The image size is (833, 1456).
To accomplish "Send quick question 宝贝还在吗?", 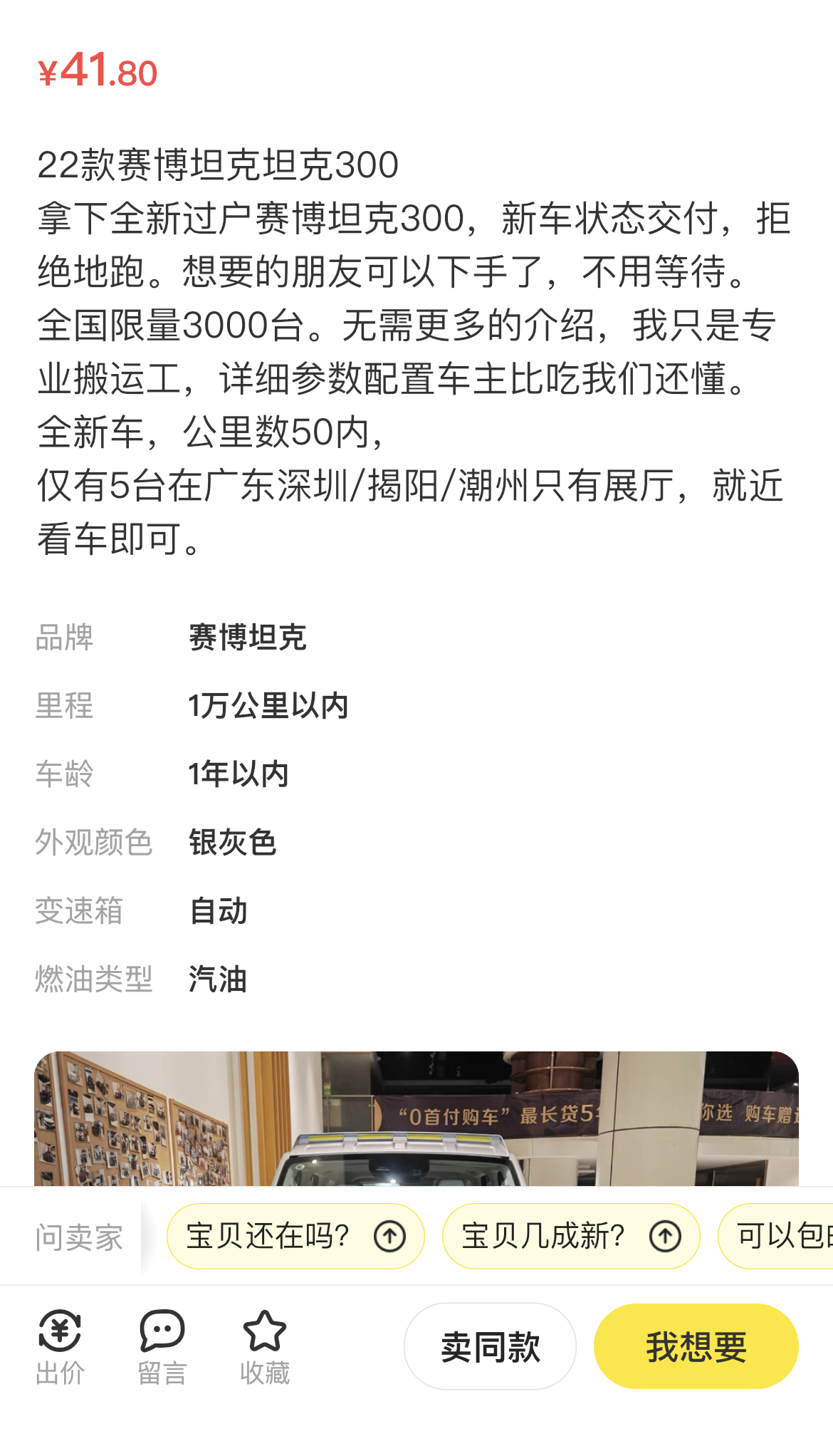I will [295, 1236].
